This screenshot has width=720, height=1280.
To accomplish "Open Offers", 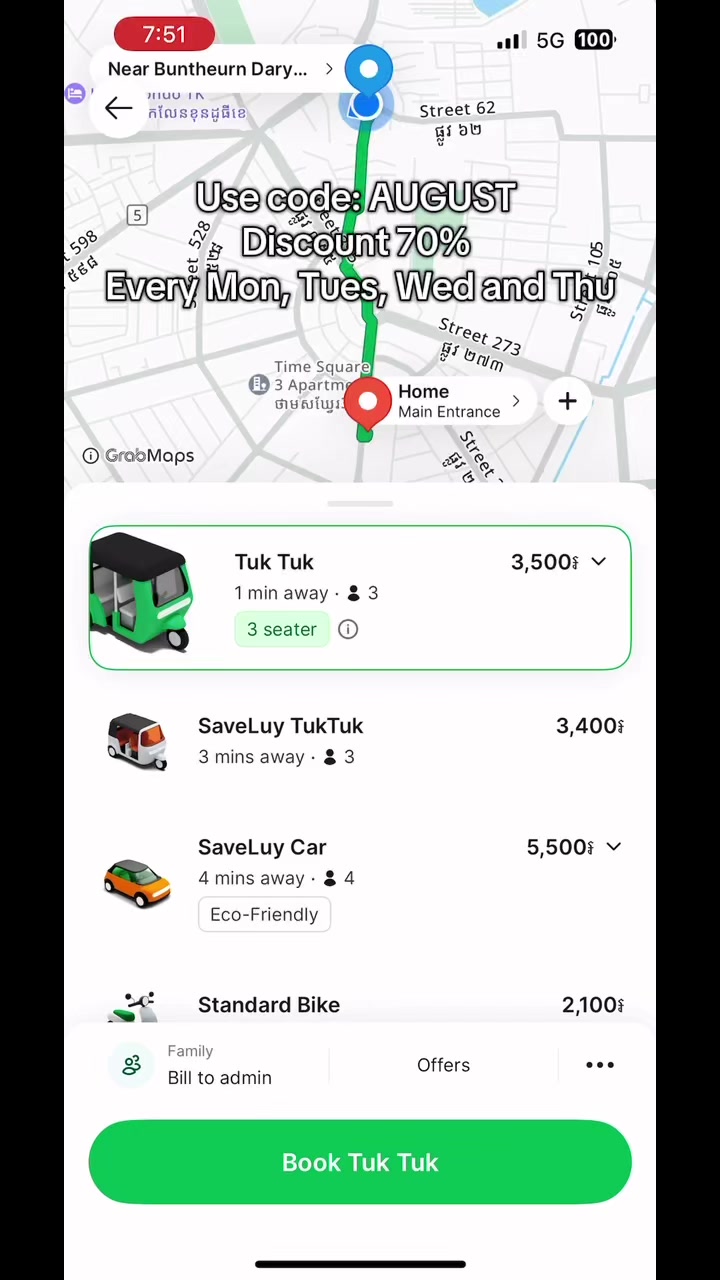I will 443,1065.
